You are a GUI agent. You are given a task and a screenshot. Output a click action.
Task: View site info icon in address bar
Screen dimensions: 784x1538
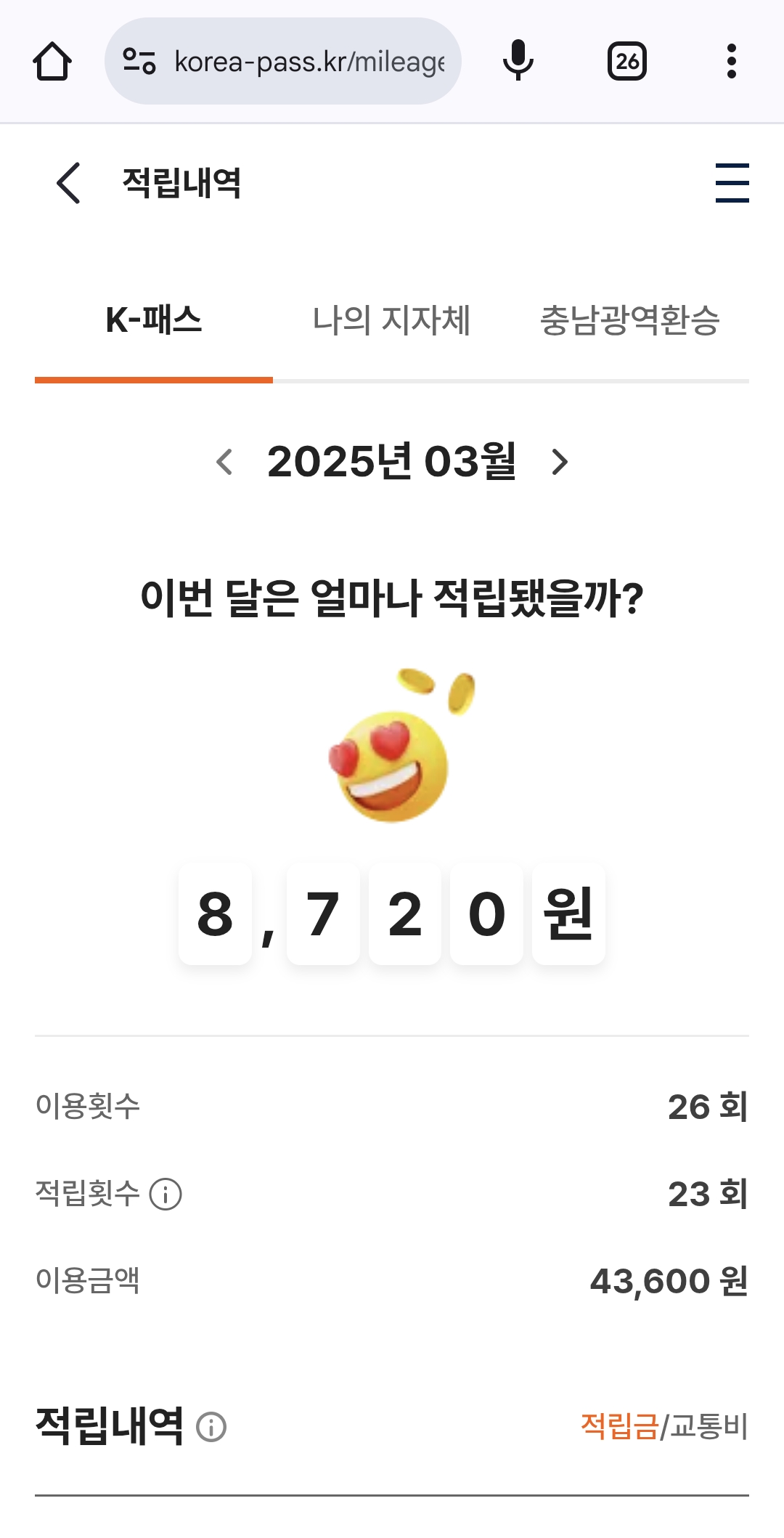[x=139, y=62]
